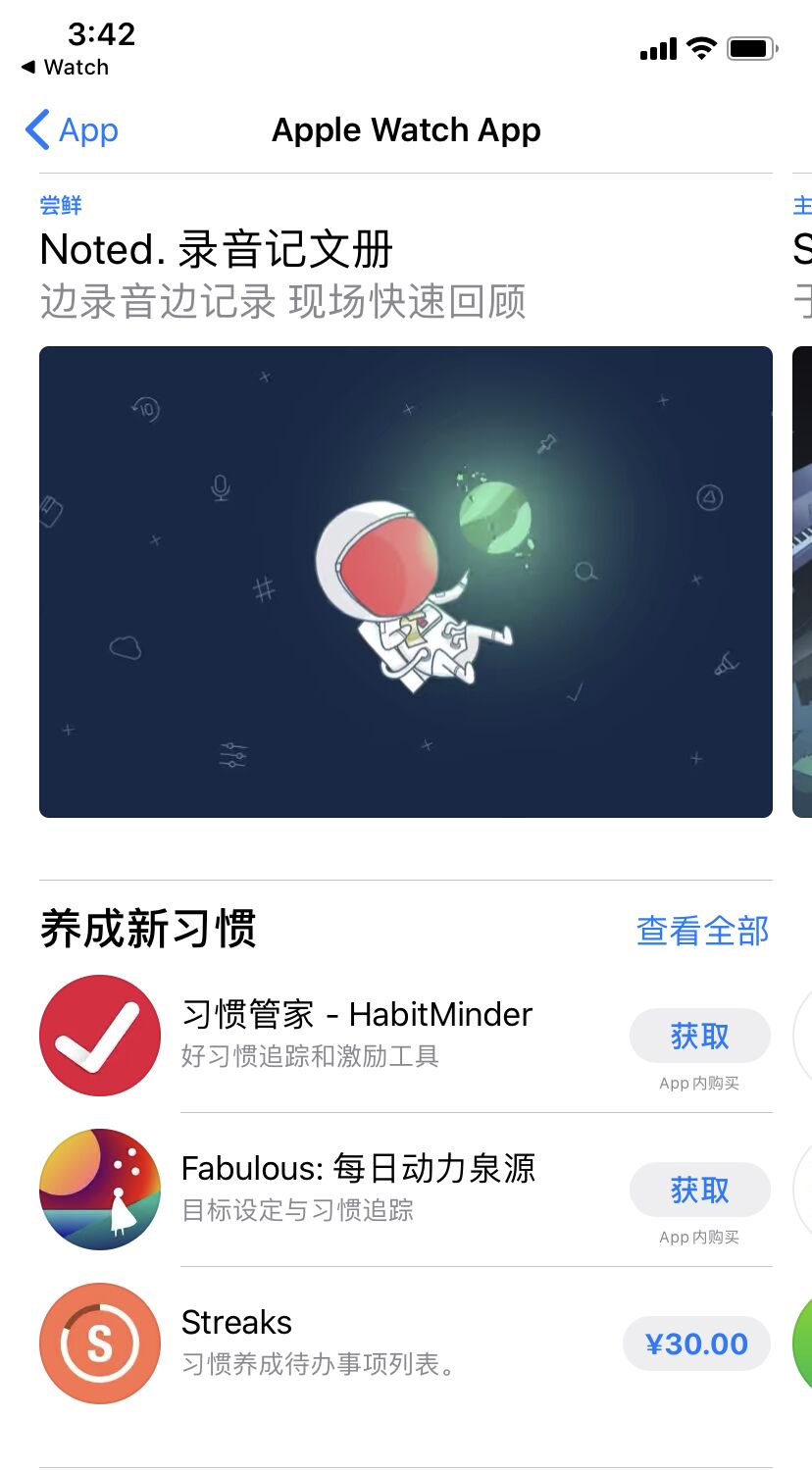
Task: Open the Fabulous app icon
Action: [x=99, y=1190]
